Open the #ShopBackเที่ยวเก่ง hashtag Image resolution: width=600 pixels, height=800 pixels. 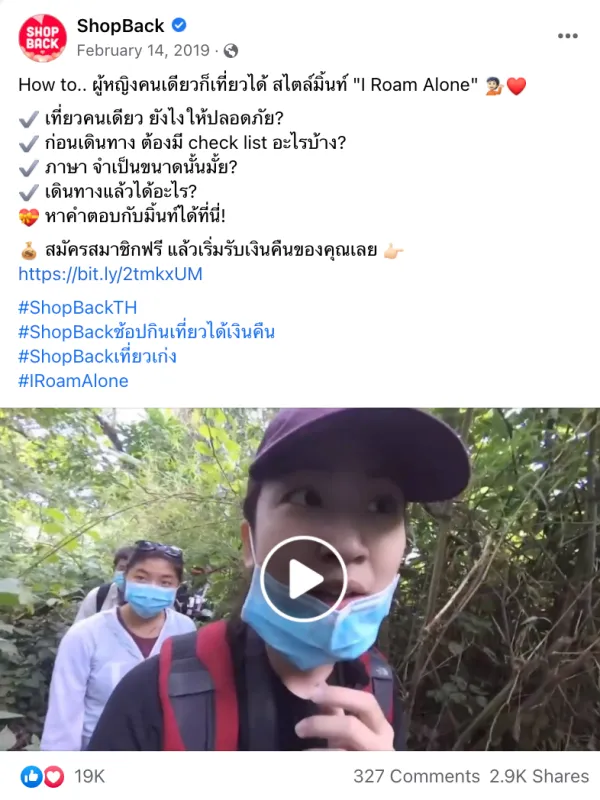[97, 356]
